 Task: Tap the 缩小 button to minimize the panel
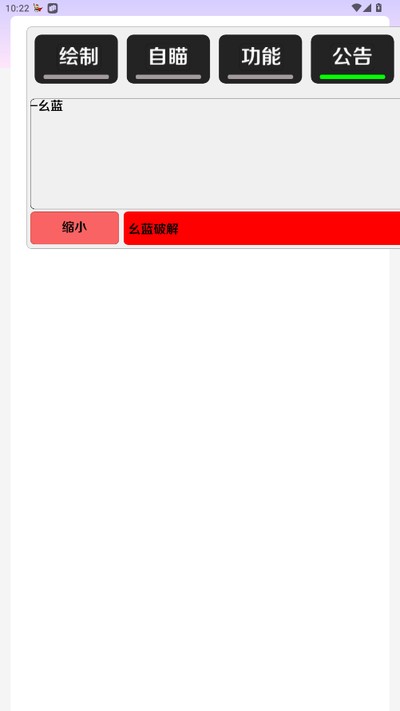click(75, 228)
